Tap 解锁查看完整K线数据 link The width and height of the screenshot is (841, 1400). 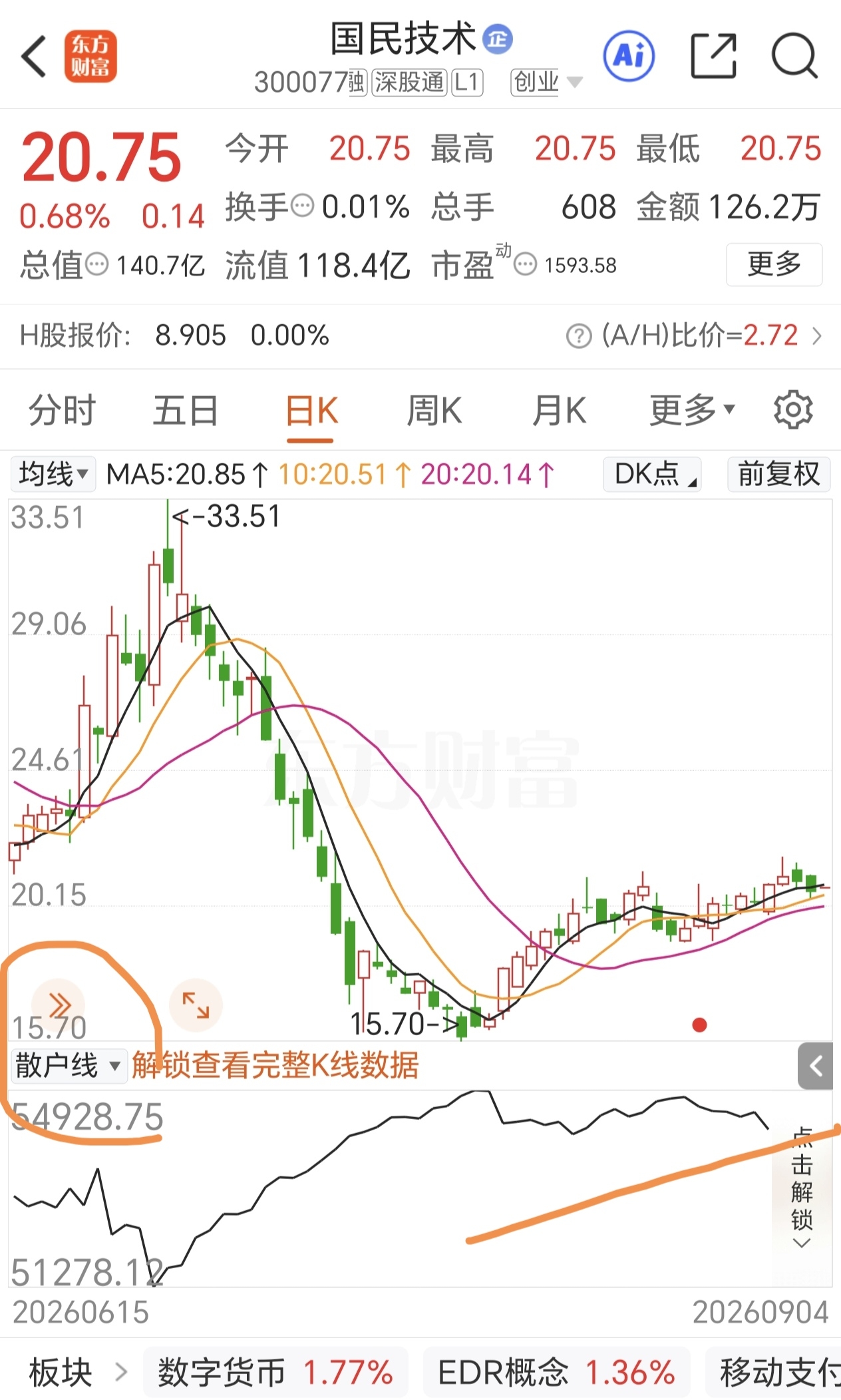point(275,1065)
